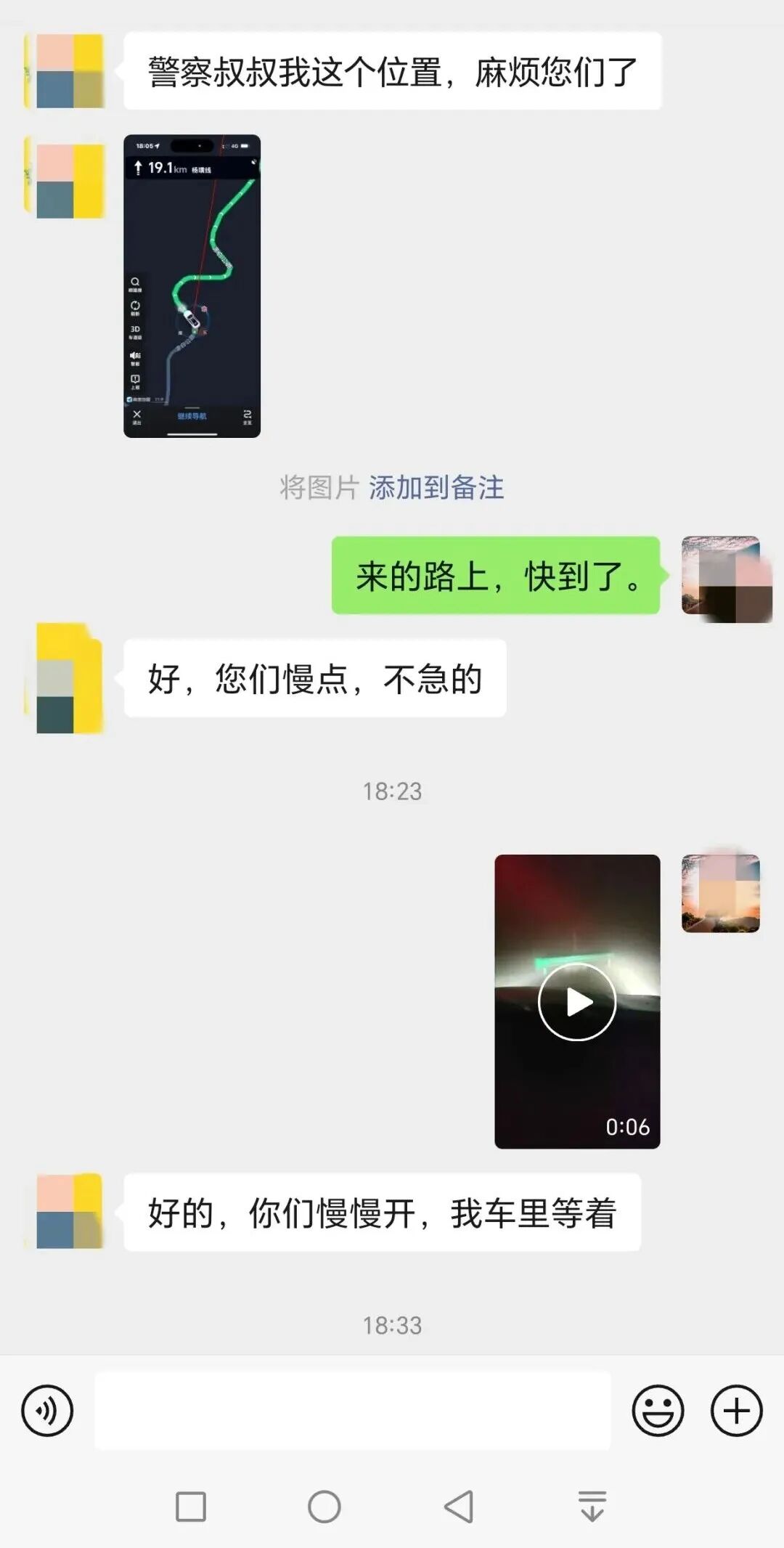Screen dimensions: 784x1548
Task: Tap the hide navigation bar arrow
Action: [x=592, y=1507]
